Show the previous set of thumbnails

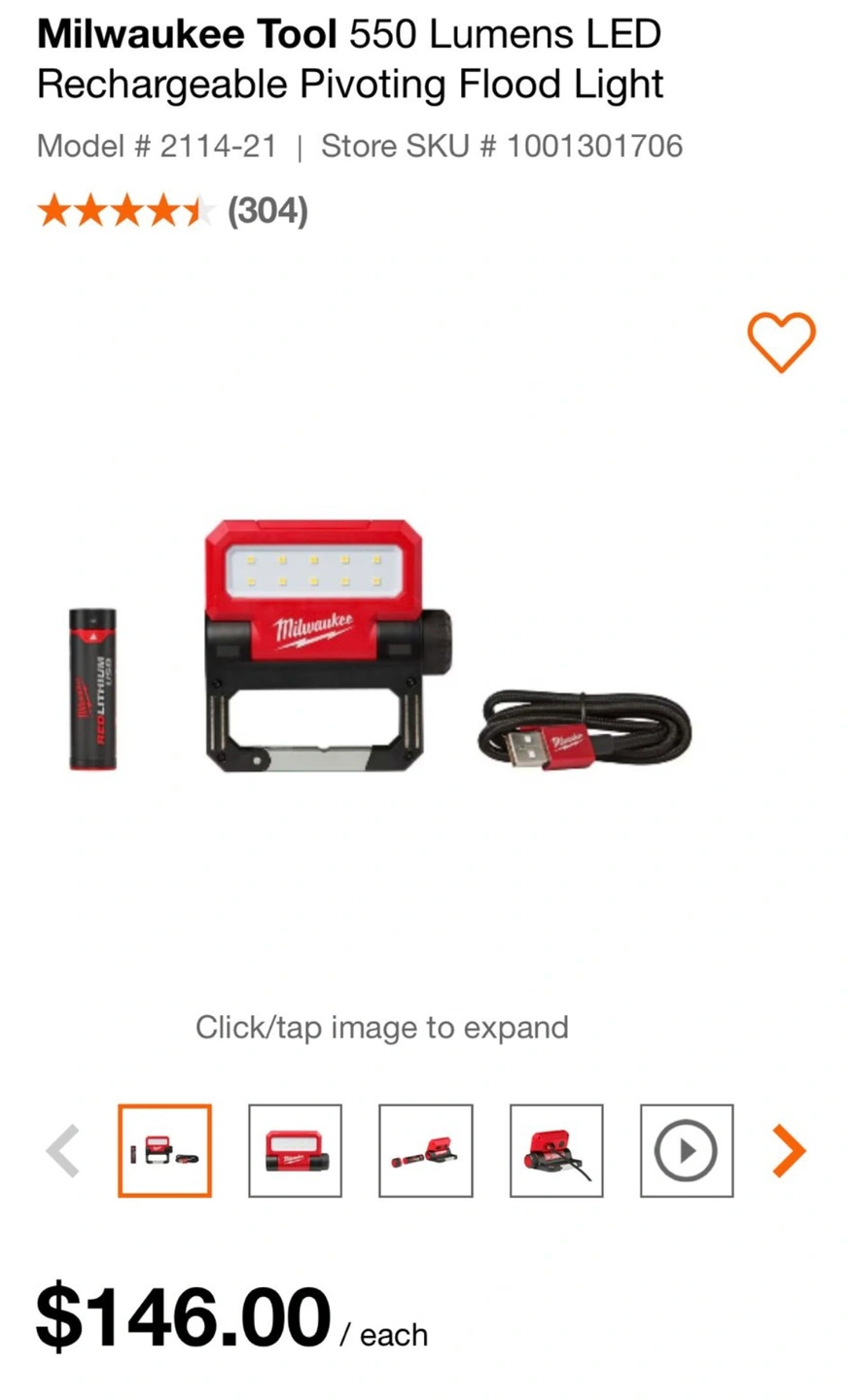(63, 1150)
